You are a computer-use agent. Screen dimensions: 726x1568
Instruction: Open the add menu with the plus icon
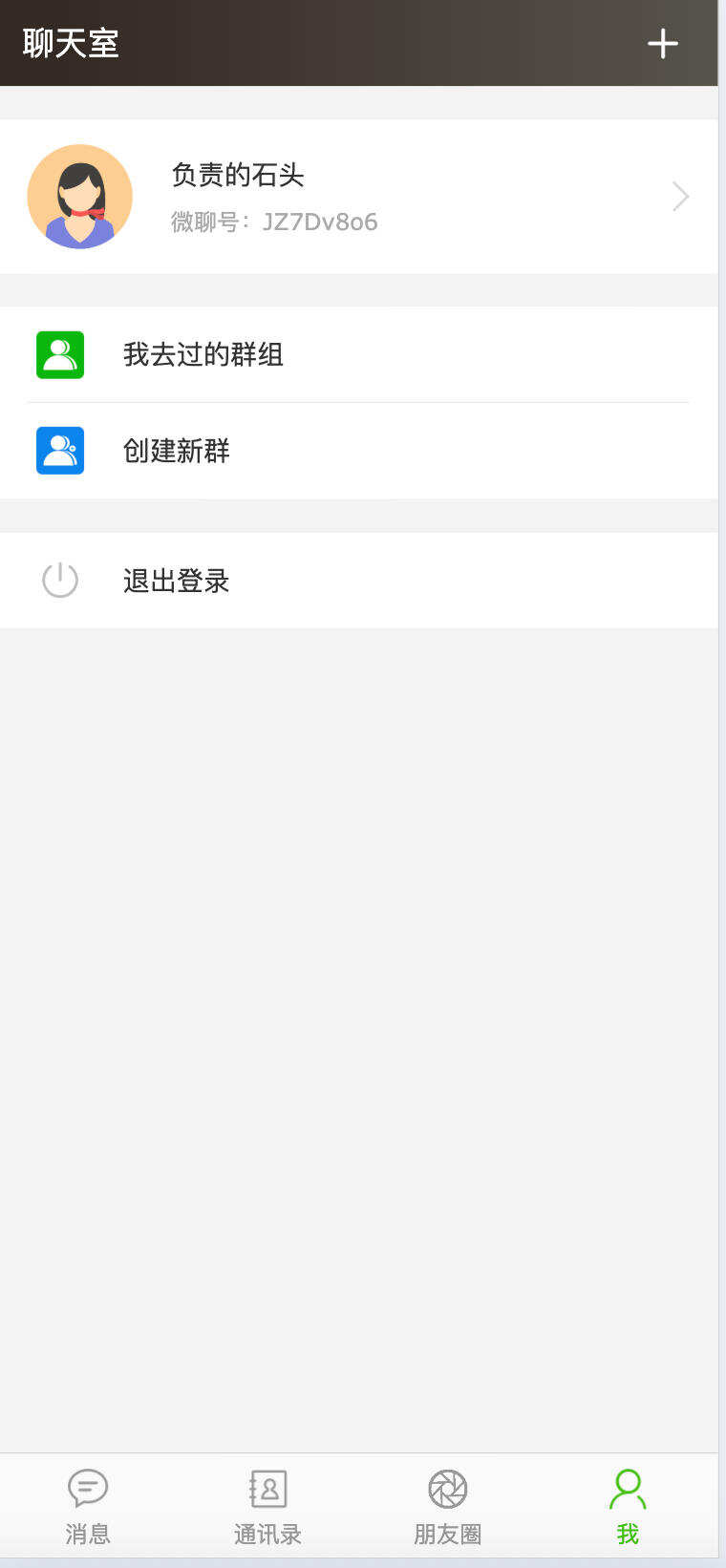click(663, 43)
